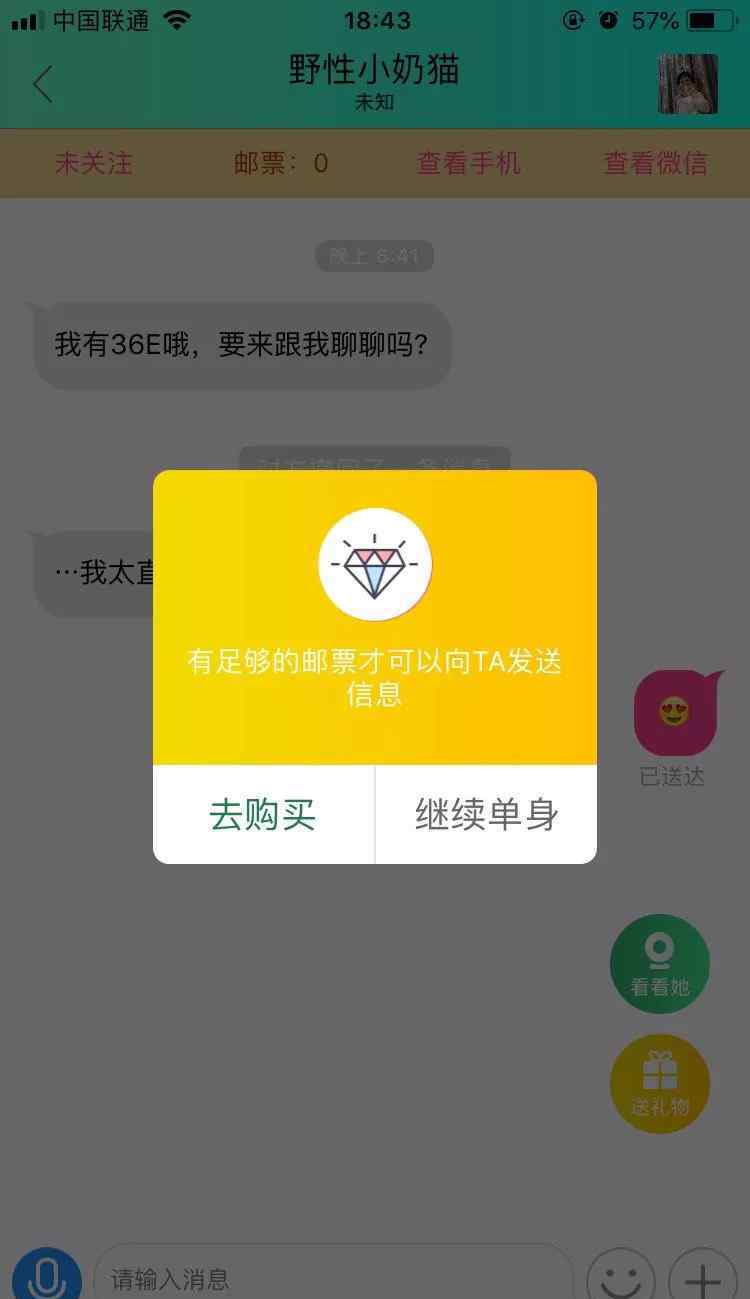750x1299 pixels.
Task: Tap 查看微信 to view her WeChat
Action: pos(656,163)
